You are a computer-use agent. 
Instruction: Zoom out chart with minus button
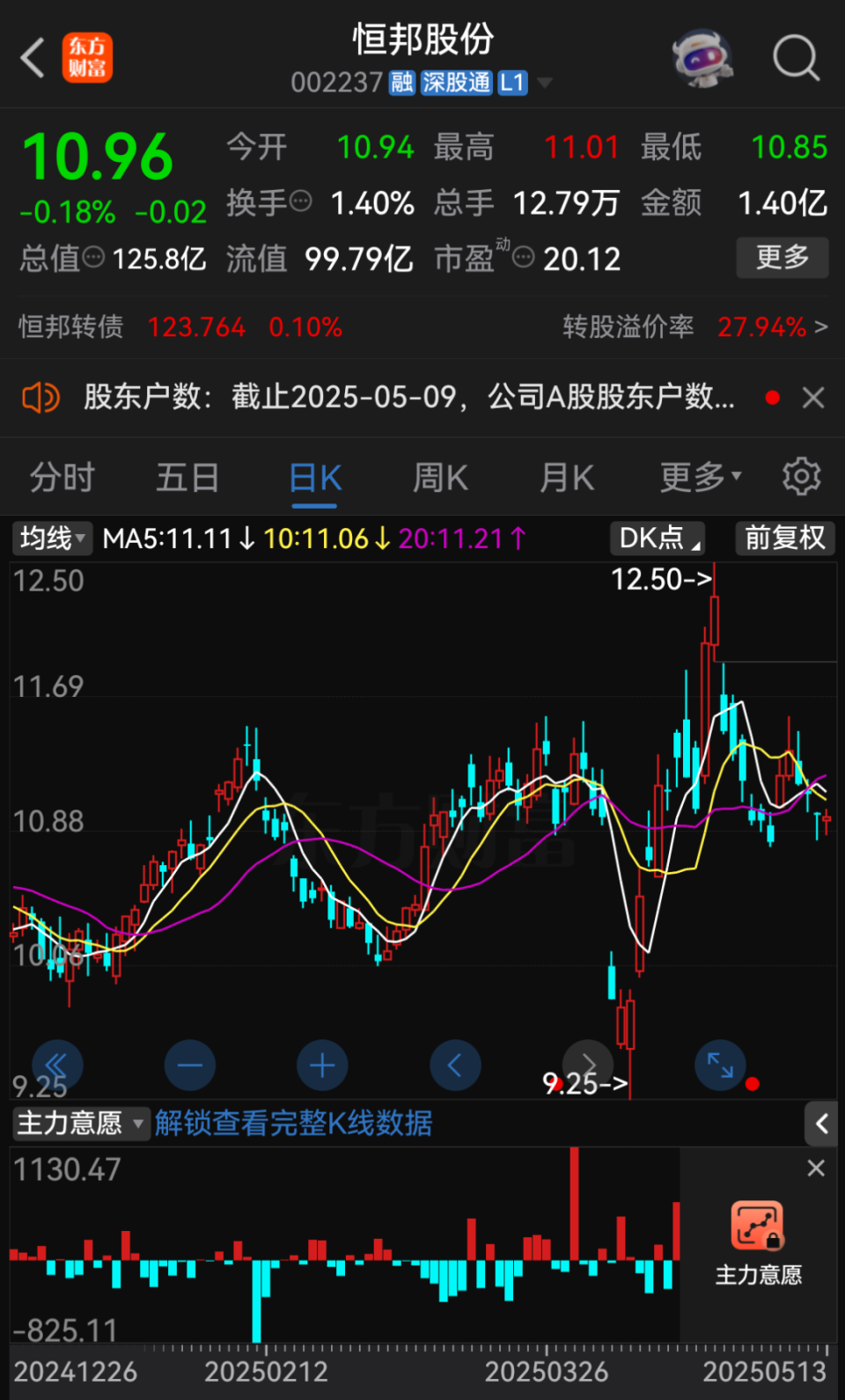tap(189, 1066)
